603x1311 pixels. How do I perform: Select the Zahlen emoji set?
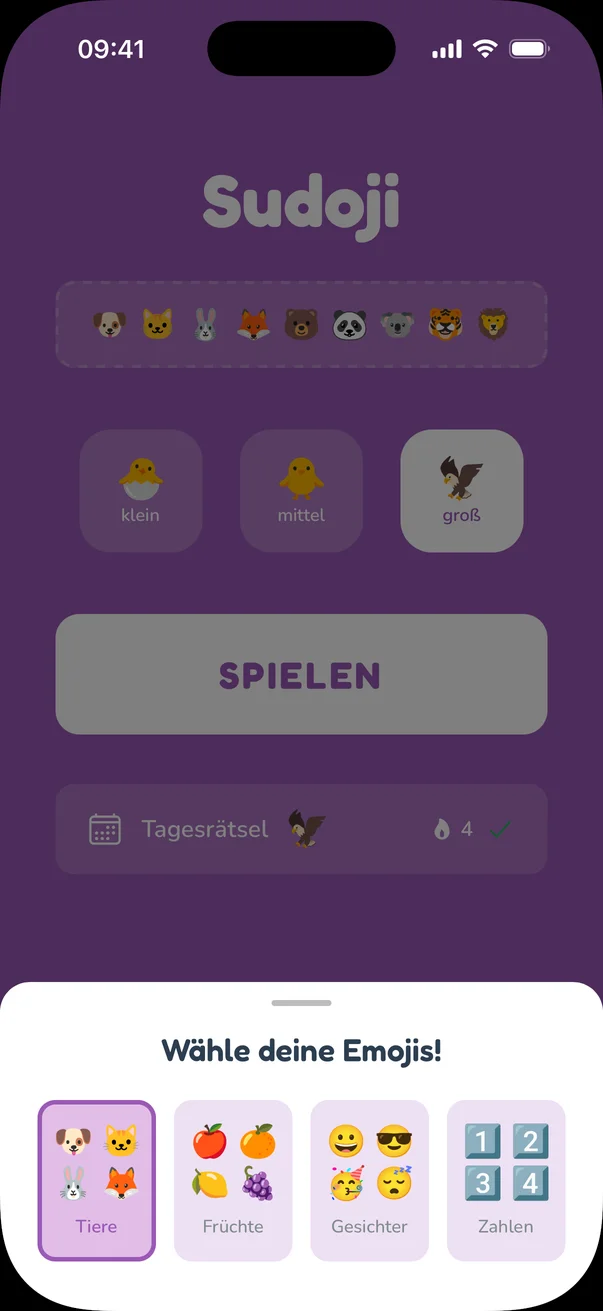coord(506,1180)
